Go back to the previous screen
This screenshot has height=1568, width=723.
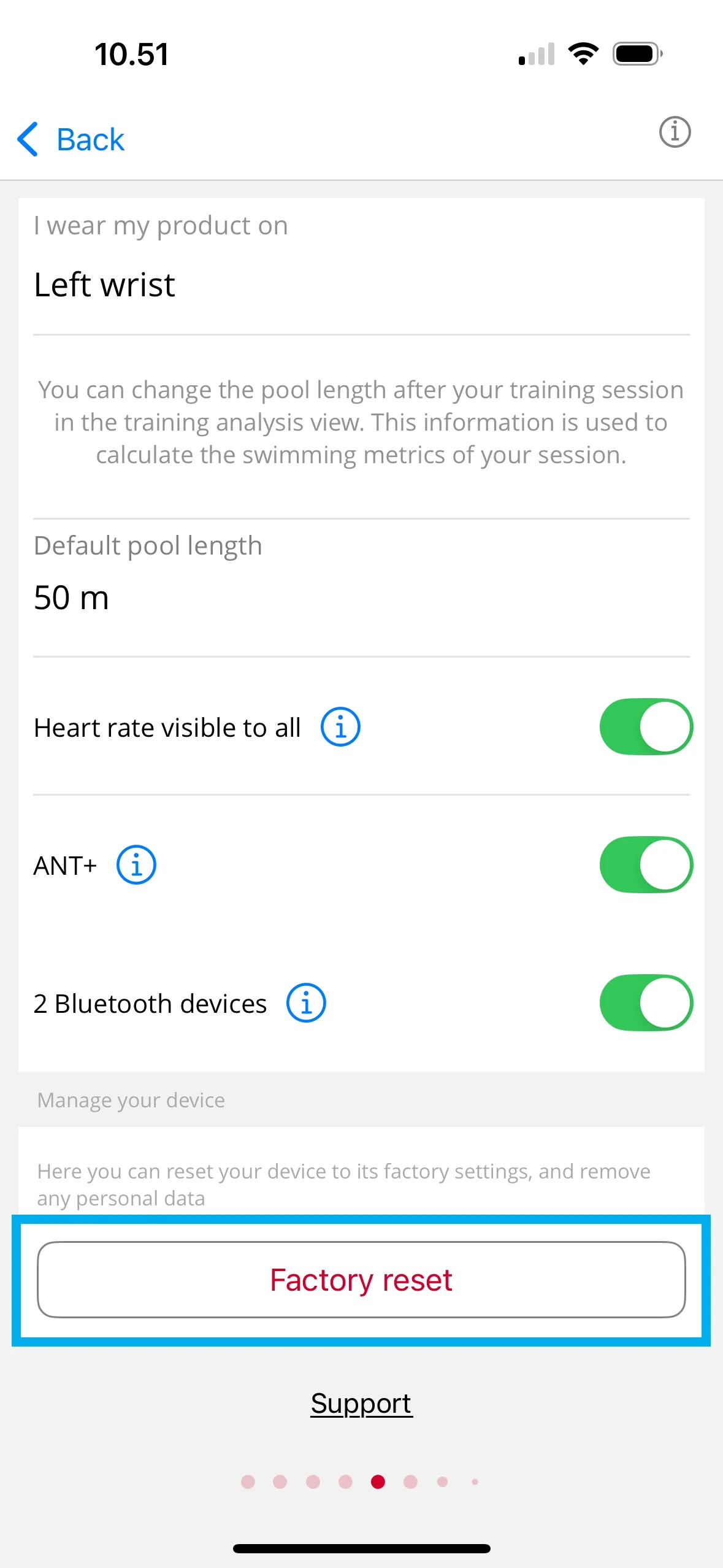tap(71, 139)
